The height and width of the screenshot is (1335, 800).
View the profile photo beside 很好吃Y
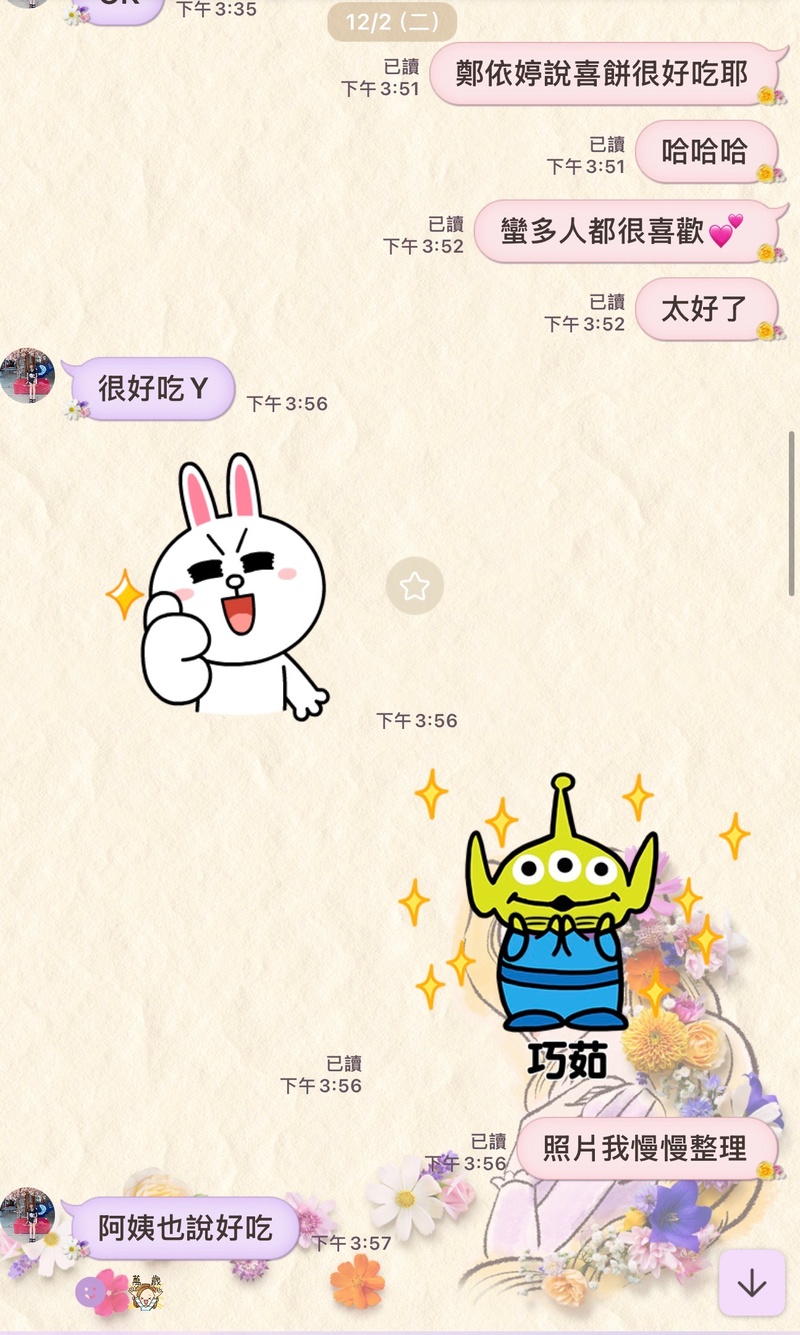(x=27, y=375)
